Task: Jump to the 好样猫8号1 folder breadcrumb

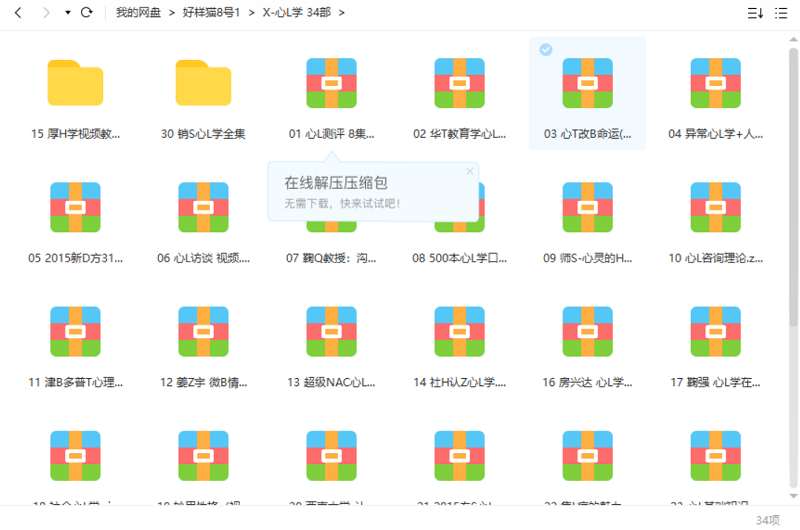Action: coord(211,13)
